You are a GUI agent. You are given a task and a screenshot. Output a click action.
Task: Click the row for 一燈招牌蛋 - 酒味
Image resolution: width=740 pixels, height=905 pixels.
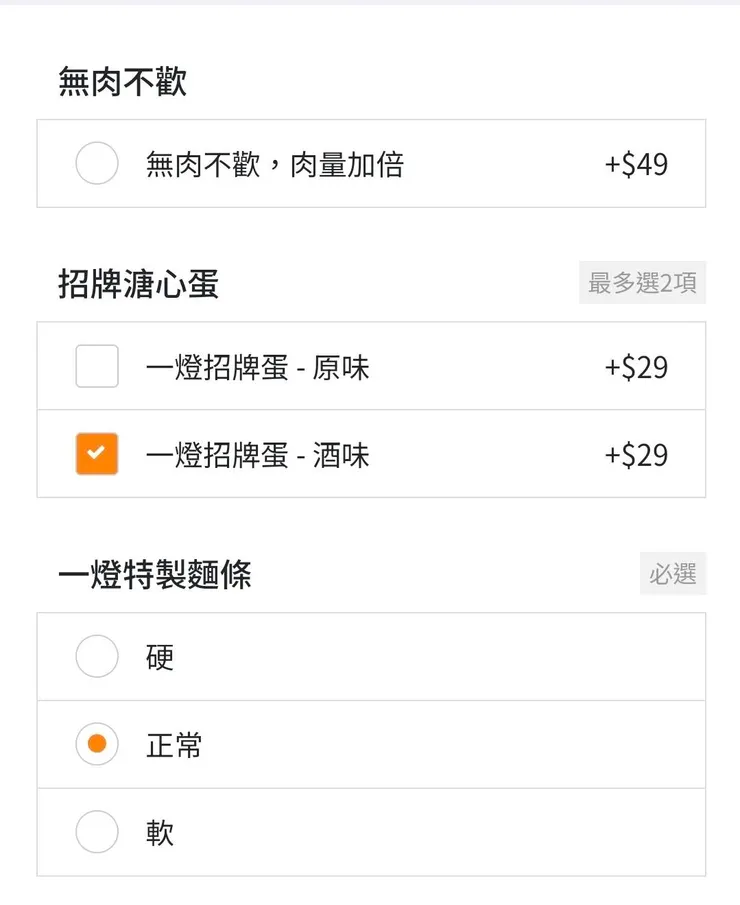(370, 454)
